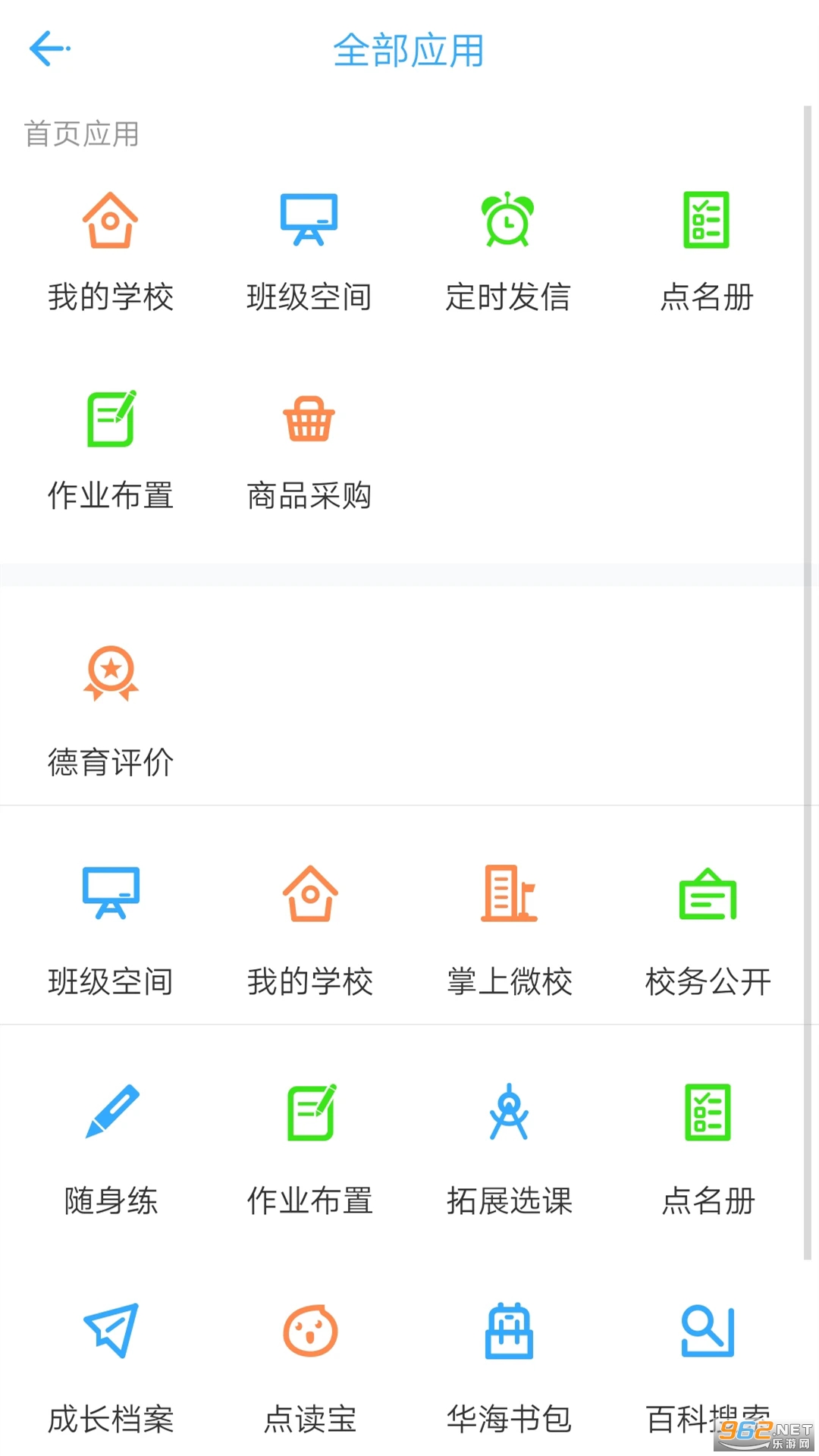Open the 校务公开 school affairs app

click(x=707, y=929)
